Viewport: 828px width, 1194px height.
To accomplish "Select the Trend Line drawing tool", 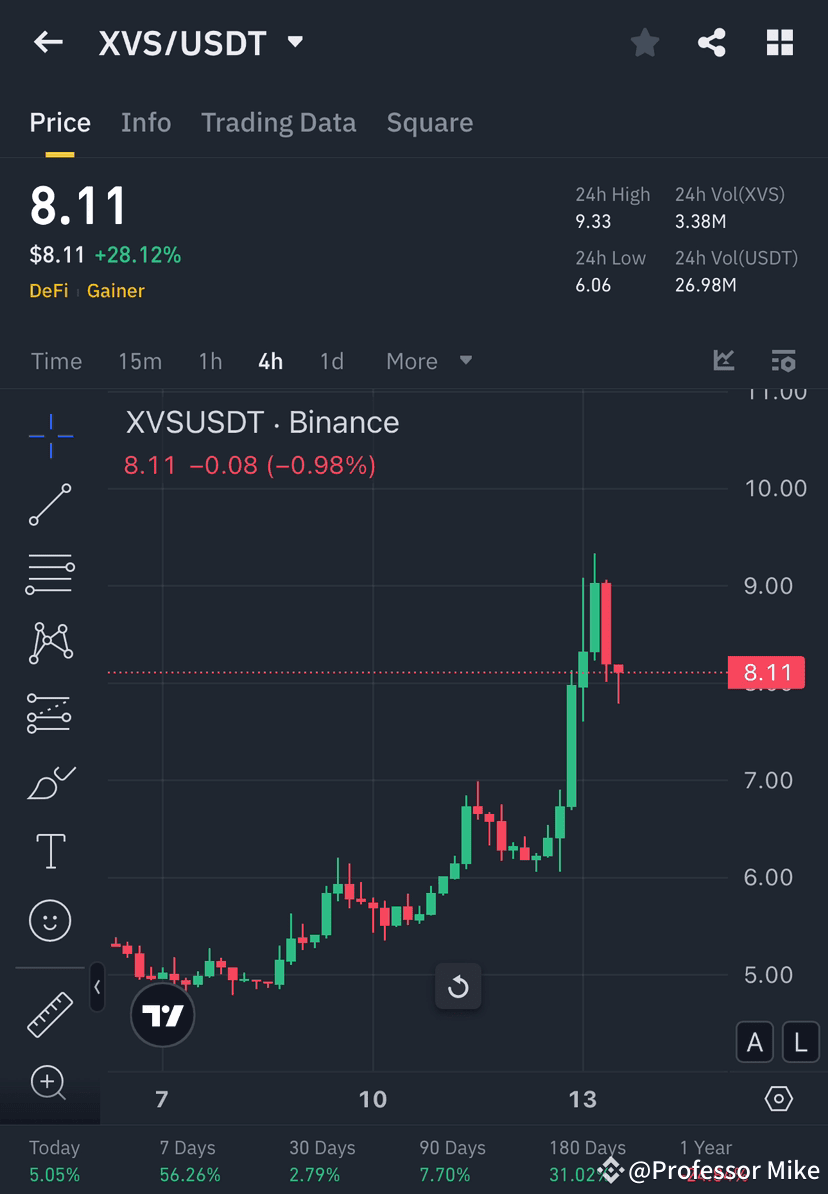I will pyautogui.click(x=50, y=505).
